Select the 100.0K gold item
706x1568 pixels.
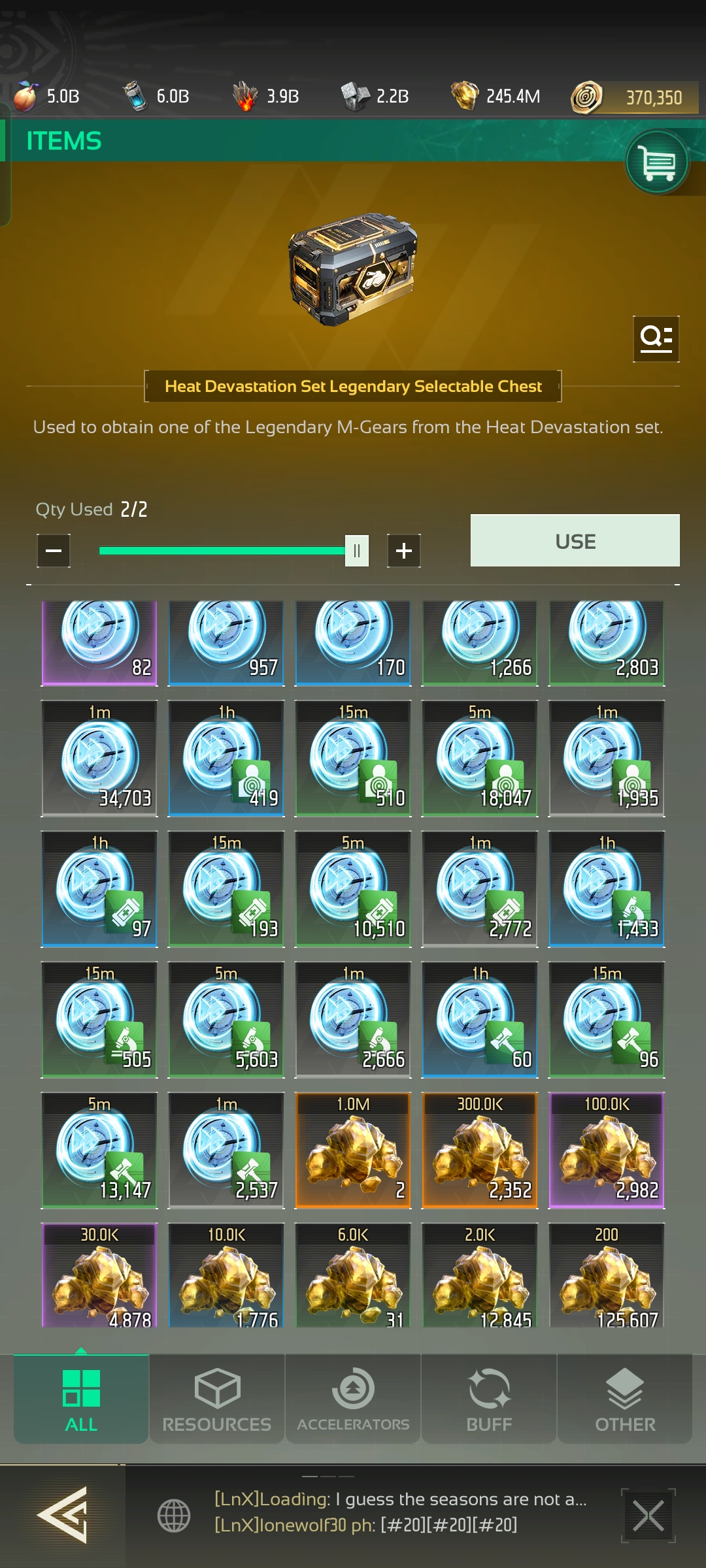click(607, 1150)
